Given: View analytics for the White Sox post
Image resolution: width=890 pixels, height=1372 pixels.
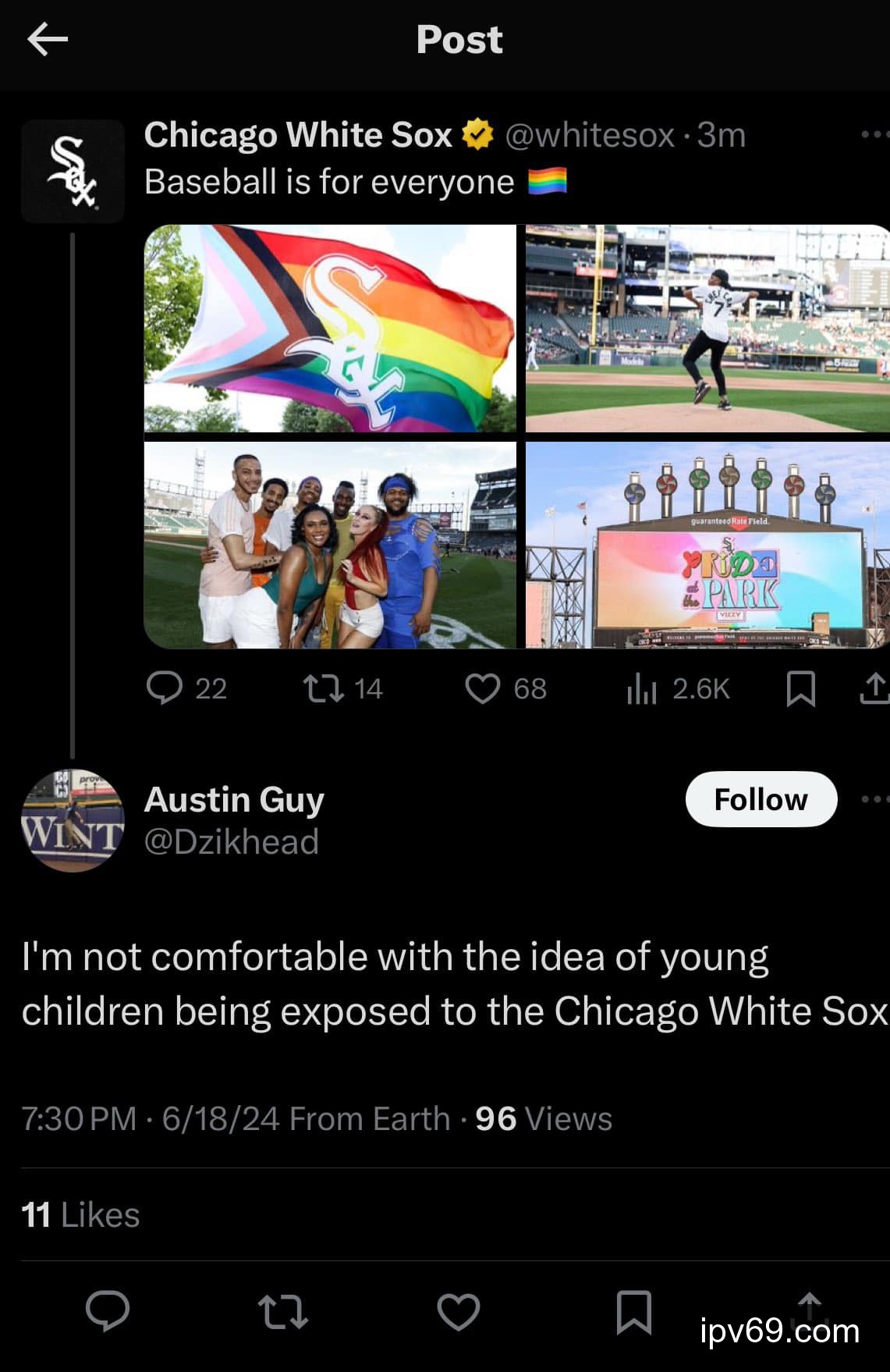Looking at the screenshot, I should [x=642, y=688].
